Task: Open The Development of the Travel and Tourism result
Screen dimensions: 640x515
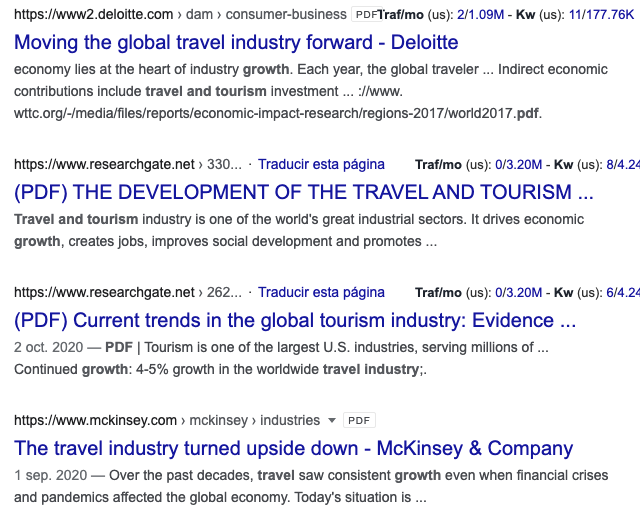Action: [303, 192]
